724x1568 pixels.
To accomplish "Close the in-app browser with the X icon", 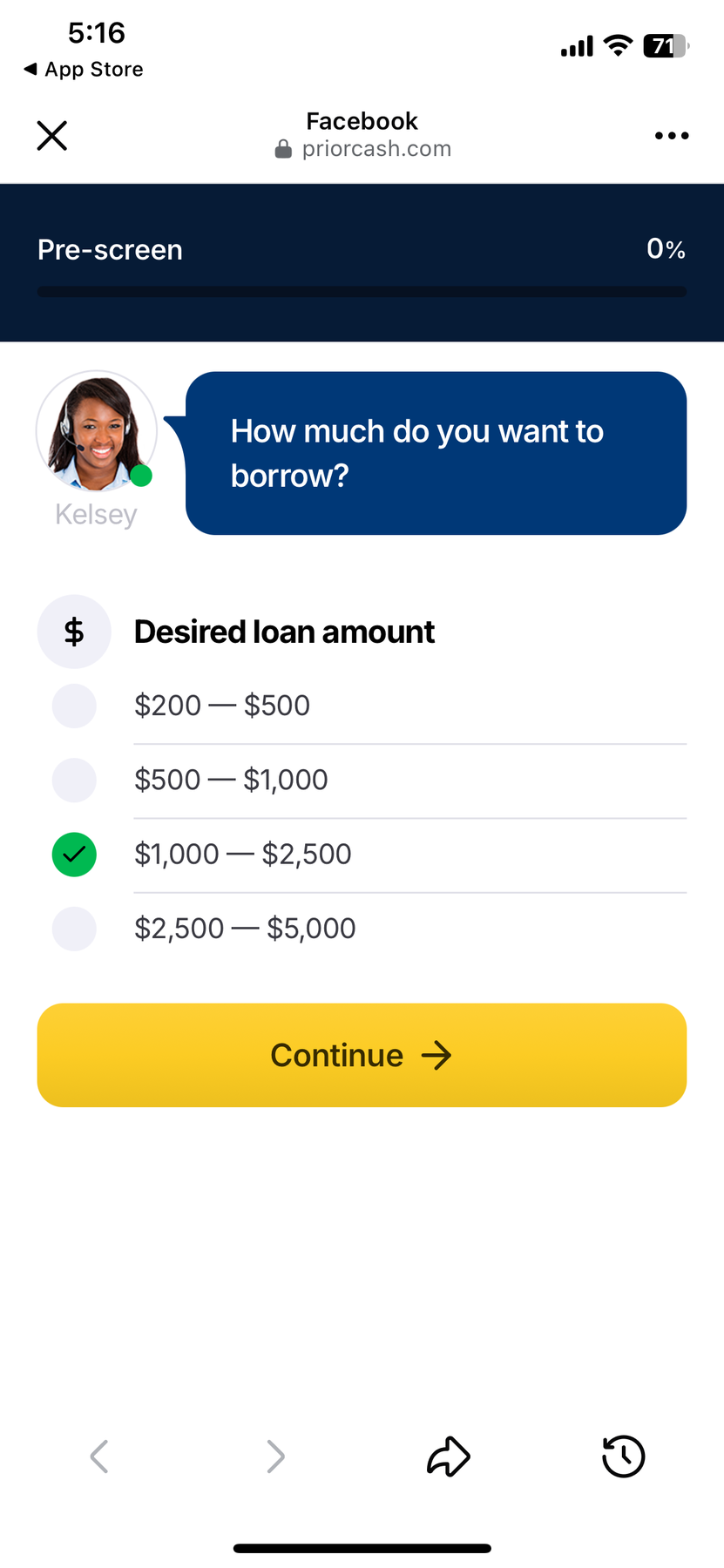I will [x=51, y=135].
